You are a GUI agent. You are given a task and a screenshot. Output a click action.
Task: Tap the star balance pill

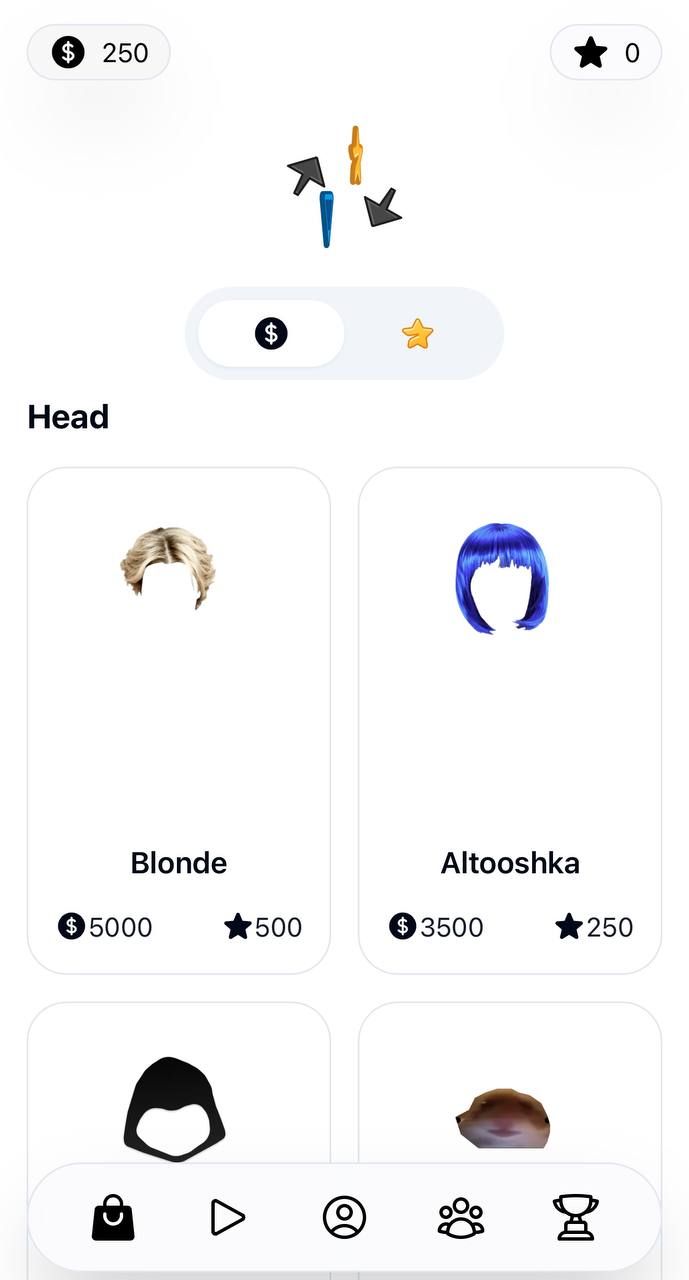tap(606, 52)
